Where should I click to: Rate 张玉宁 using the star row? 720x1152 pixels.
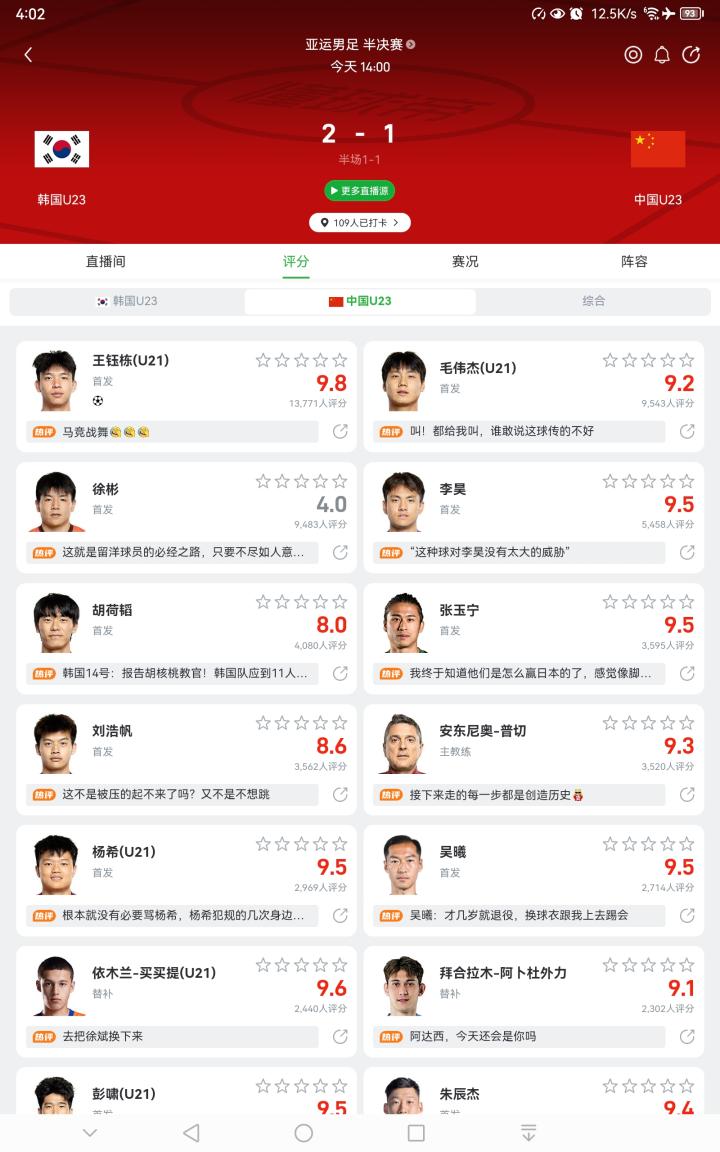(x=648, y=602)
